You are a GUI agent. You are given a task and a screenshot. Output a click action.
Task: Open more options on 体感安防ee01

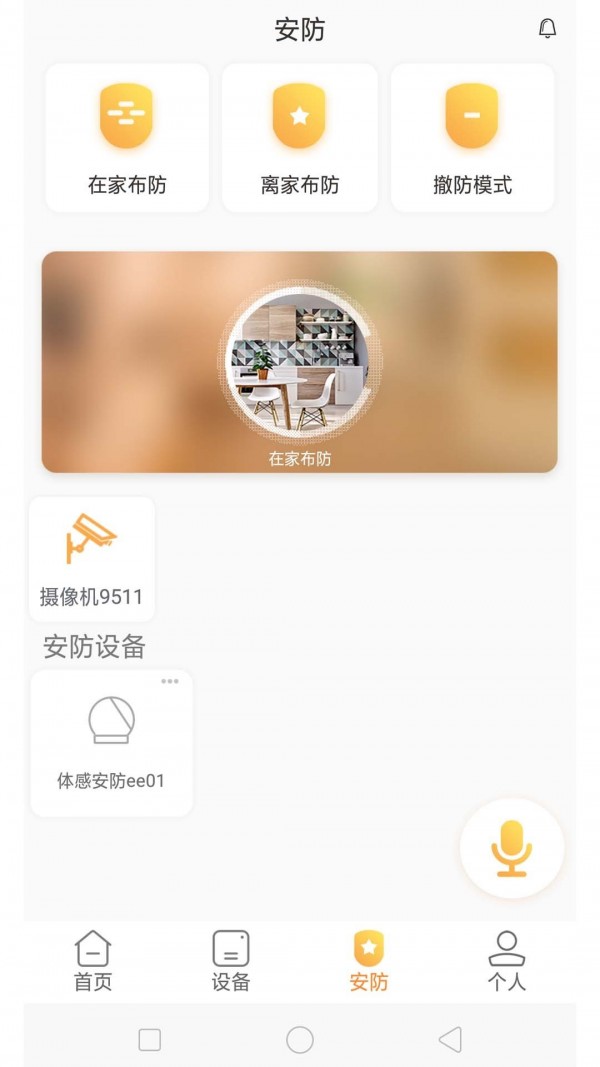click(x=170, y=681)
